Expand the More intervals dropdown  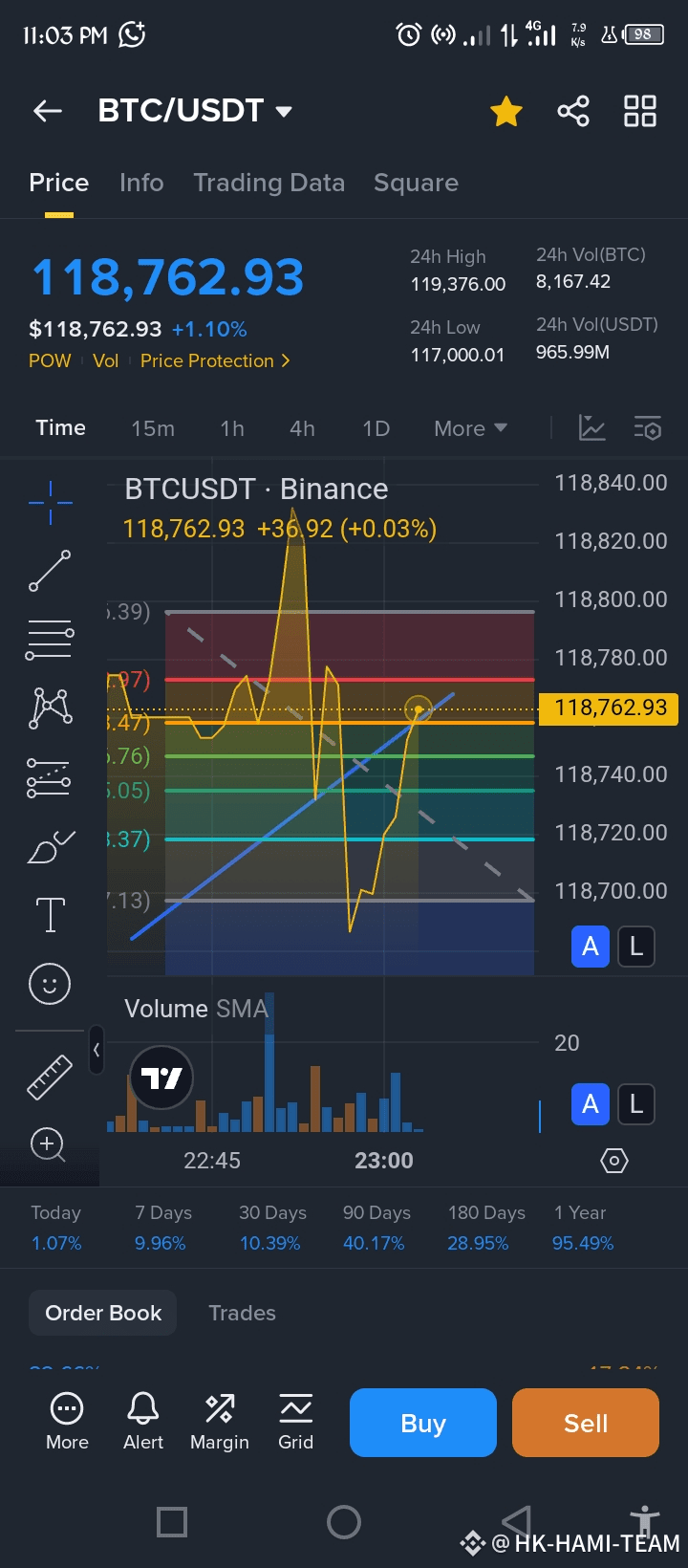click(470, 428)
